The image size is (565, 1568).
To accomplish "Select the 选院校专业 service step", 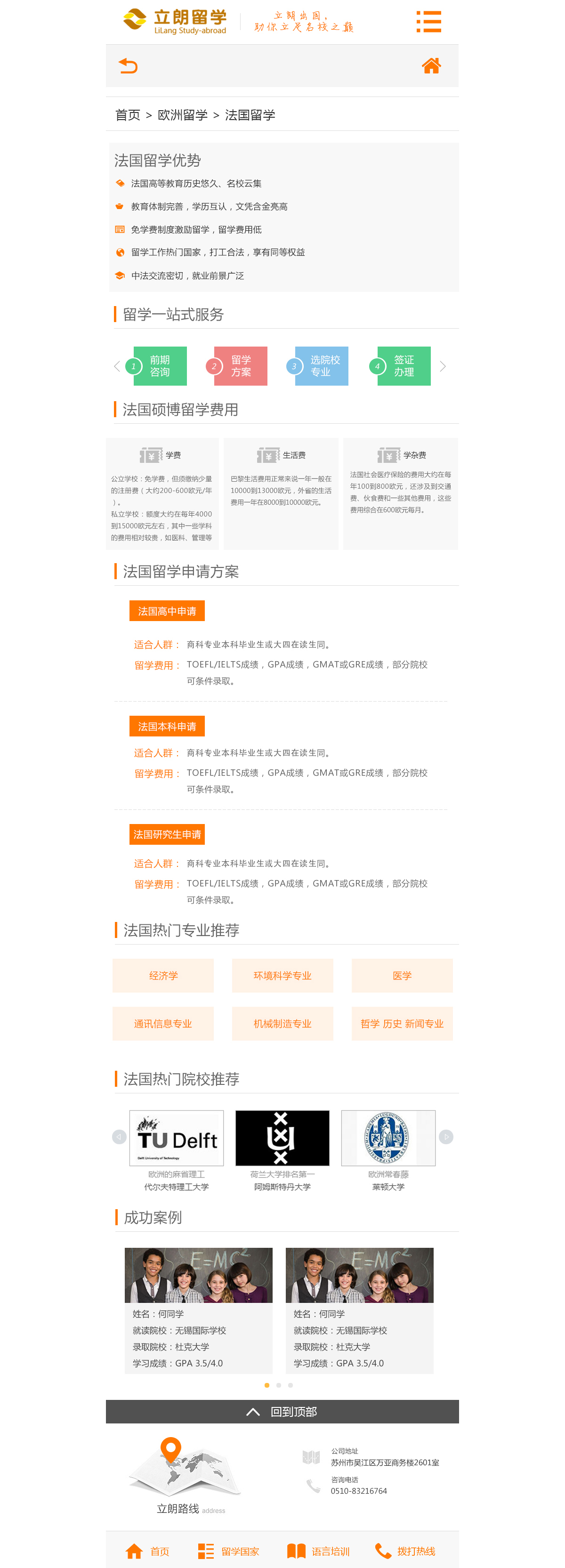I will click(322, 366).
